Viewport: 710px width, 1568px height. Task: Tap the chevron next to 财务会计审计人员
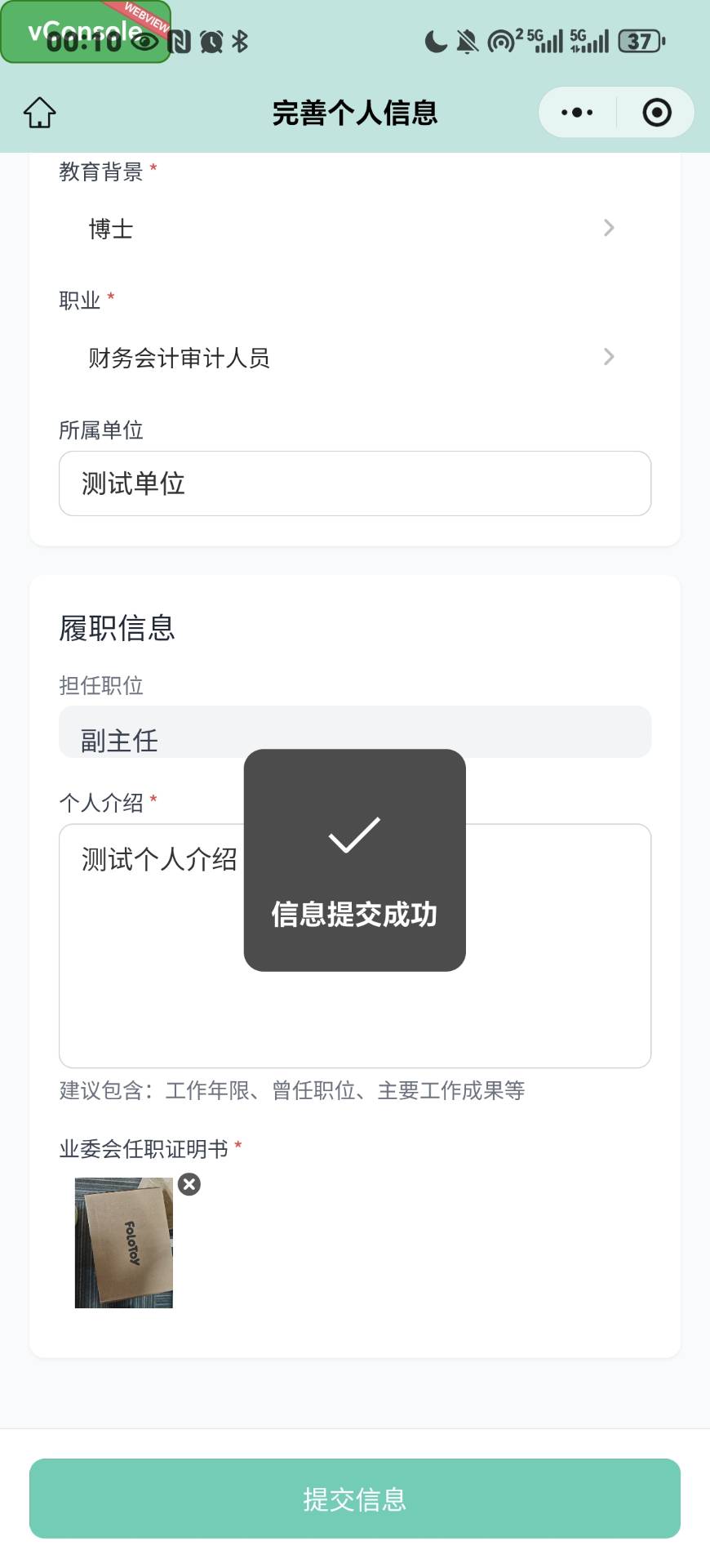[x=609, y=357]
